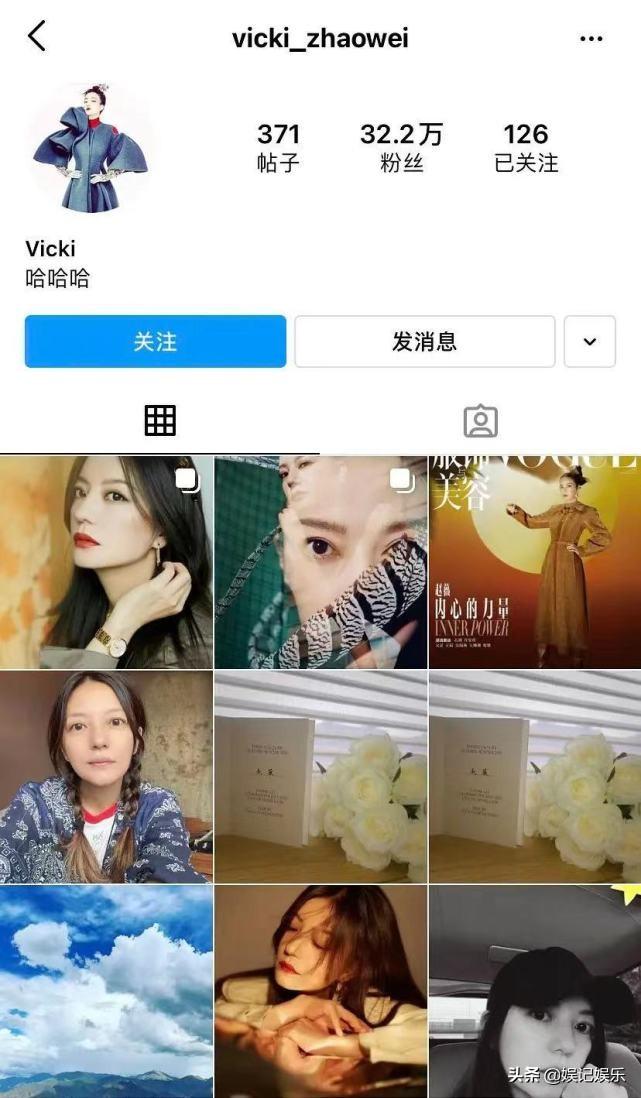641x1098 pixels.
Task: Open the 32.2万 粉丝 followers list
Action: [401, 148]
